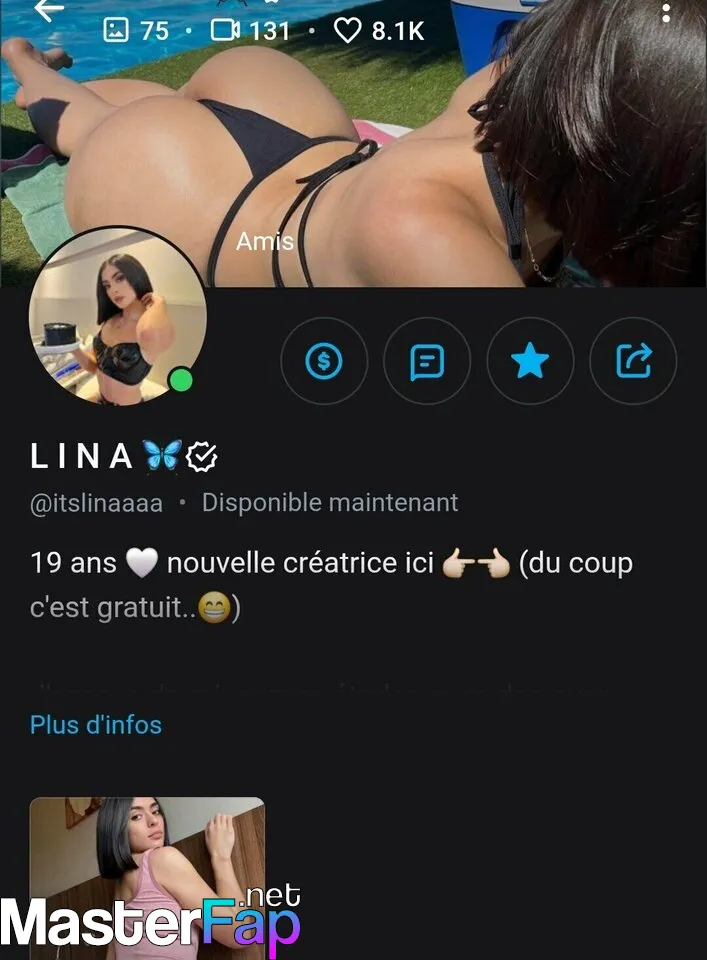This screenshot has width=707, height=960.
Task: Add profile to favorites with star
Action: pos(530,361)
